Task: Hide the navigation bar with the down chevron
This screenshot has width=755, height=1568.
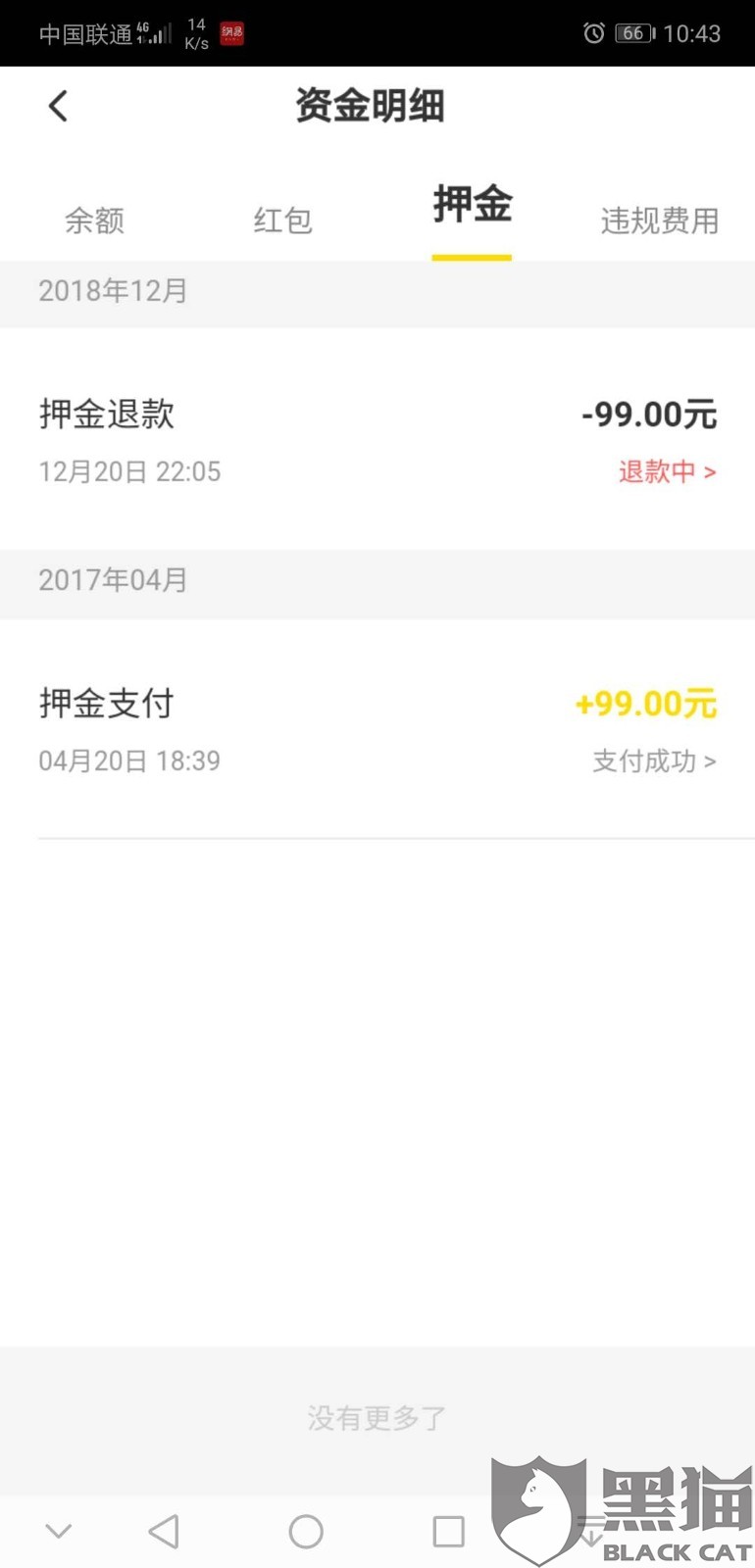Action: pos(59,1531)
